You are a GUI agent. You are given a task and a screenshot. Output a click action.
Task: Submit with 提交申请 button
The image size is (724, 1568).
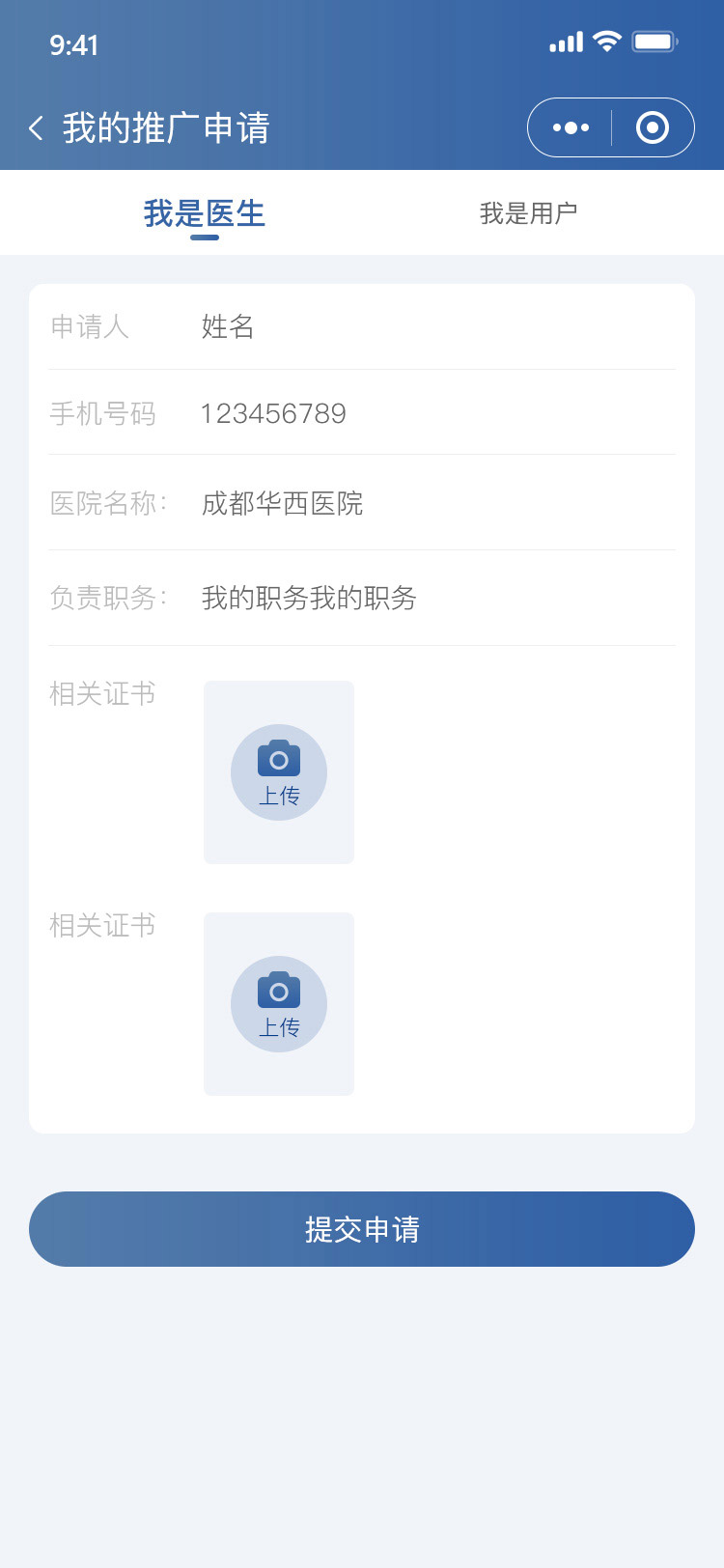tap(362, 1229)
